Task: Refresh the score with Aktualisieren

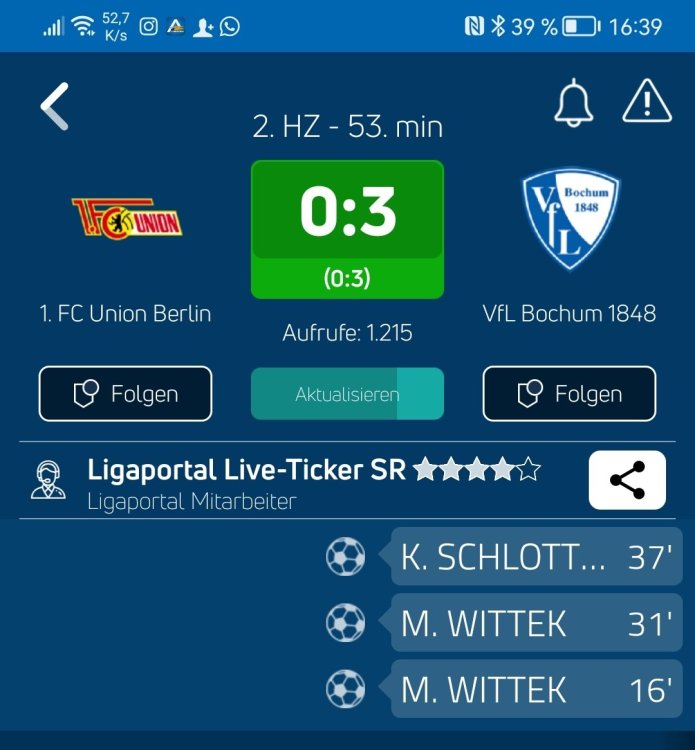Action: [347, 394]
